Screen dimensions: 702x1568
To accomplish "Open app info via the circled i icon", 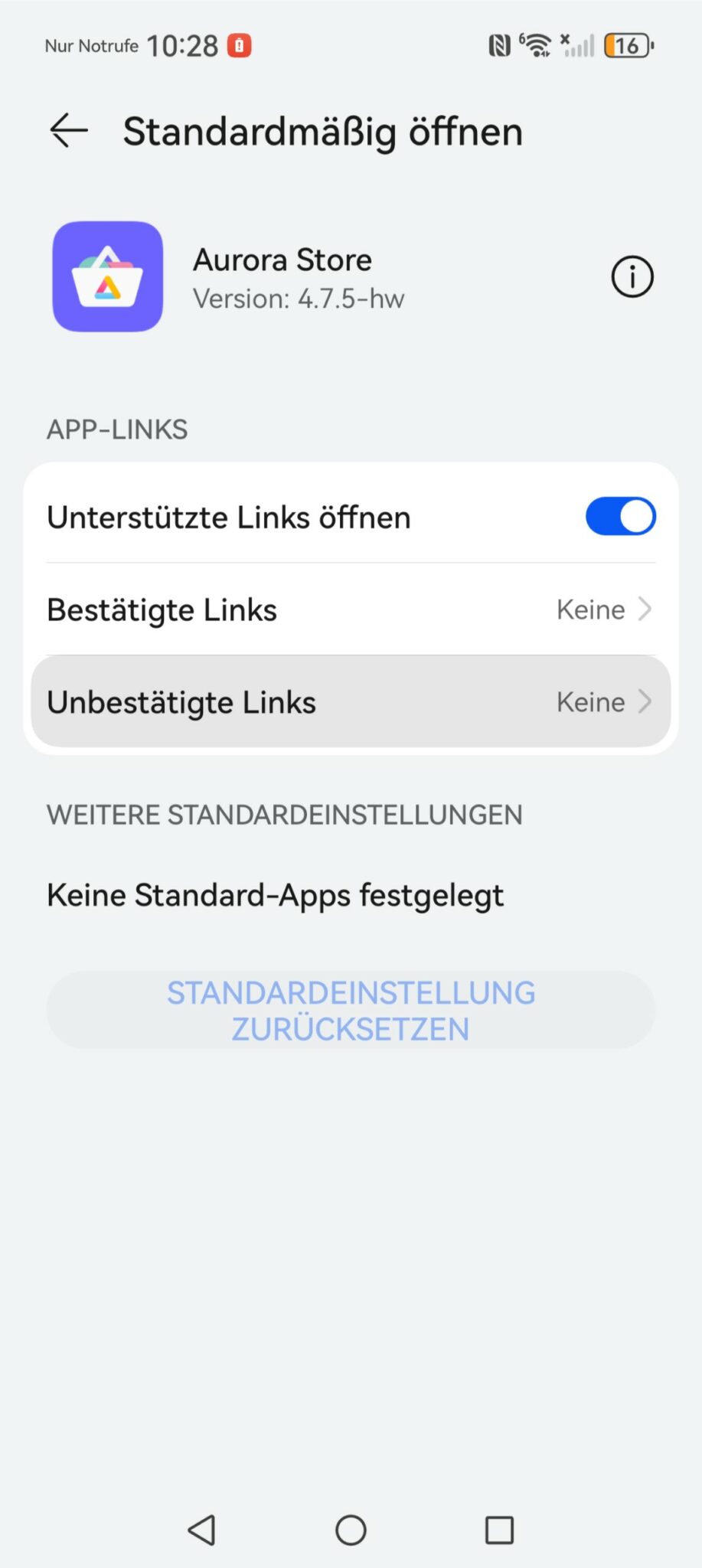I will click(632, 277).
